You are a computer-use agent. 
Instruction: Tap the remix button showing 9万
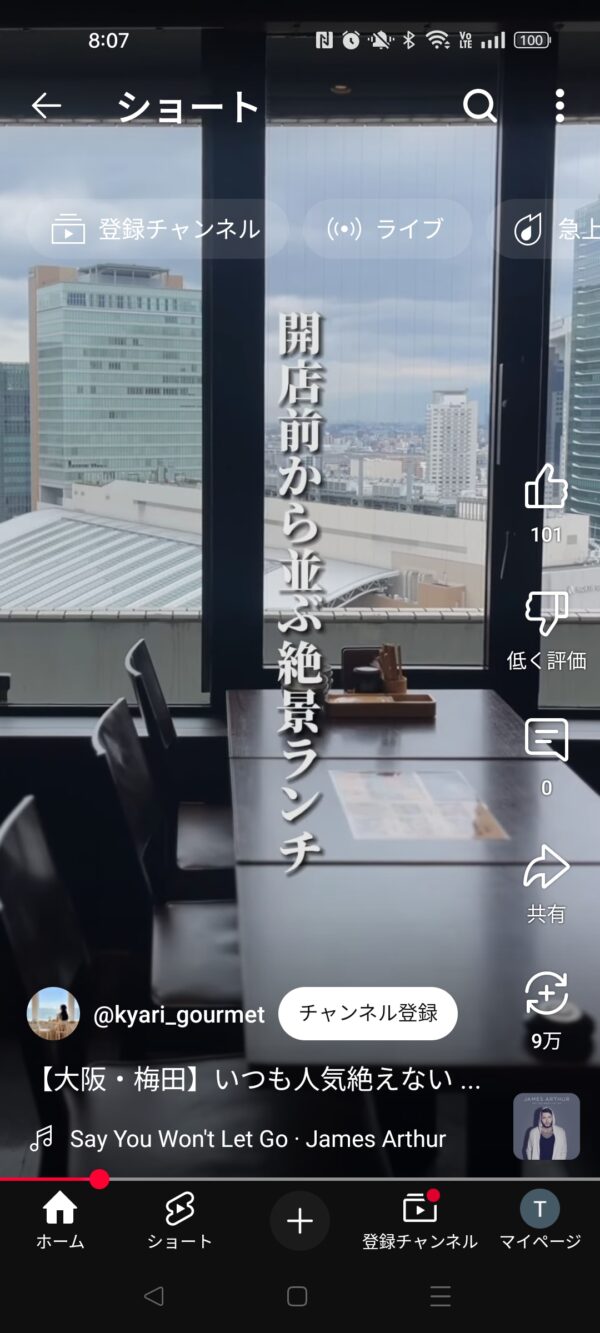(x=546, y=995)
